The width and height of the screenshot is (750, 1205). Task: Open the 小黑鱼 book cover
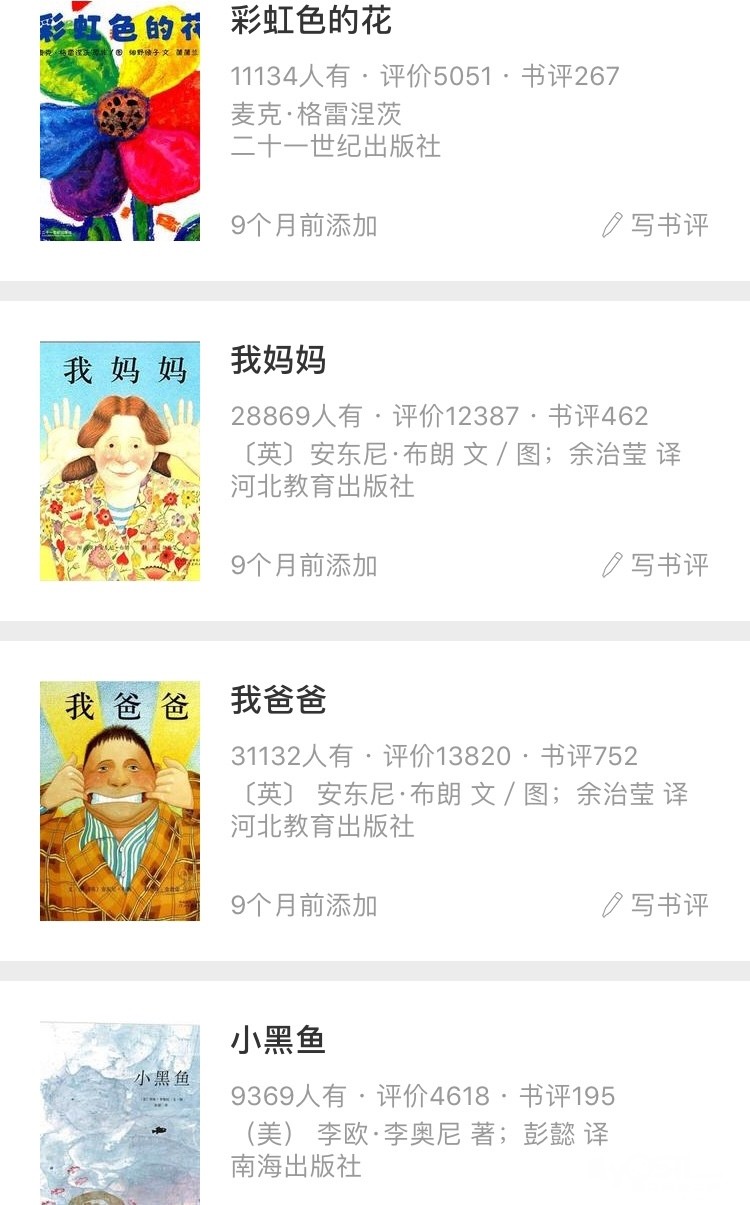pos(120,1112)
